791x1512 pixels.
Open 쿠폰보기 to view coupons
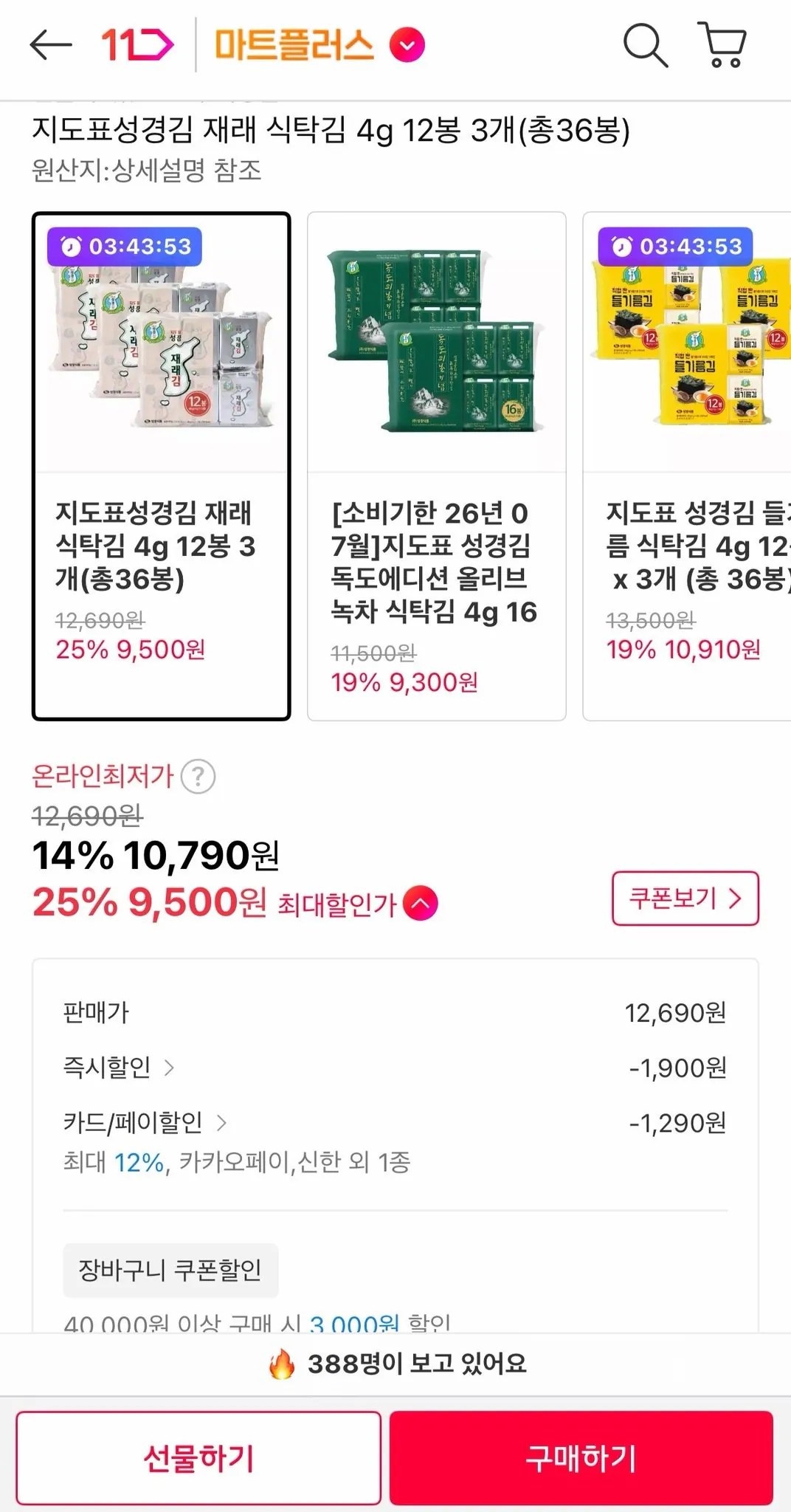click(x=684, y=898)
